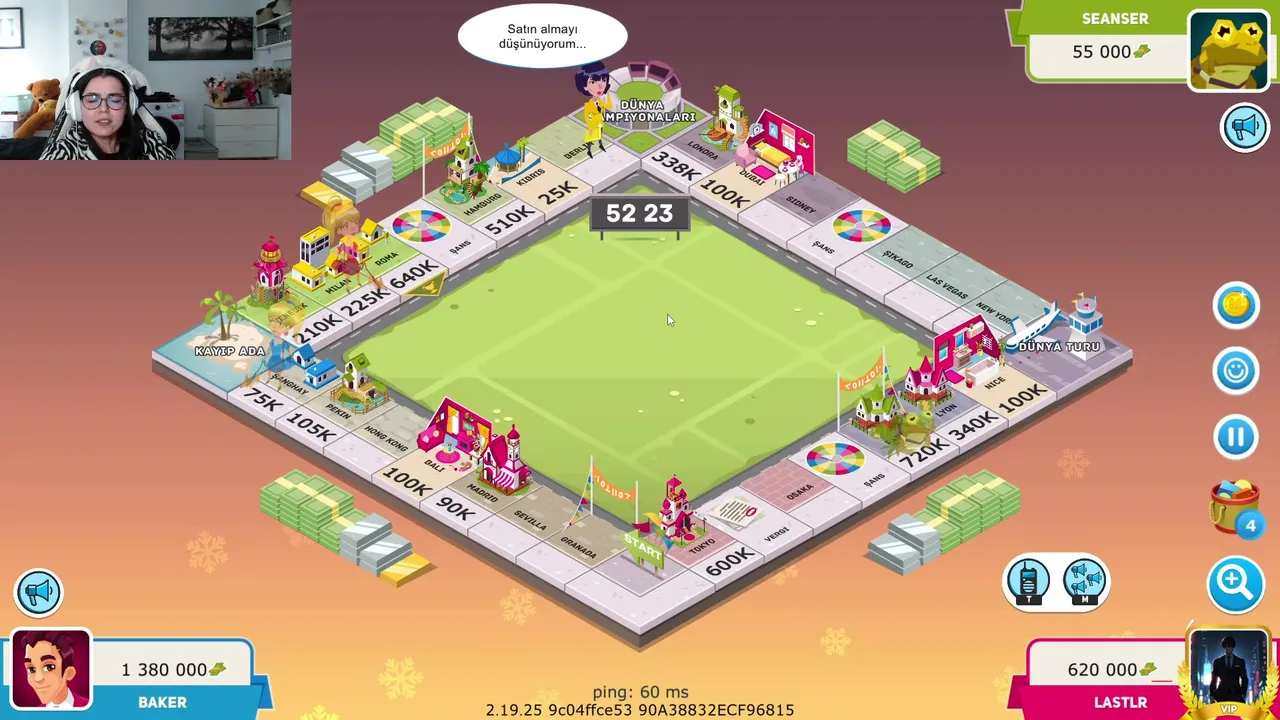View Seanser's player avatar

[1228, 50]
